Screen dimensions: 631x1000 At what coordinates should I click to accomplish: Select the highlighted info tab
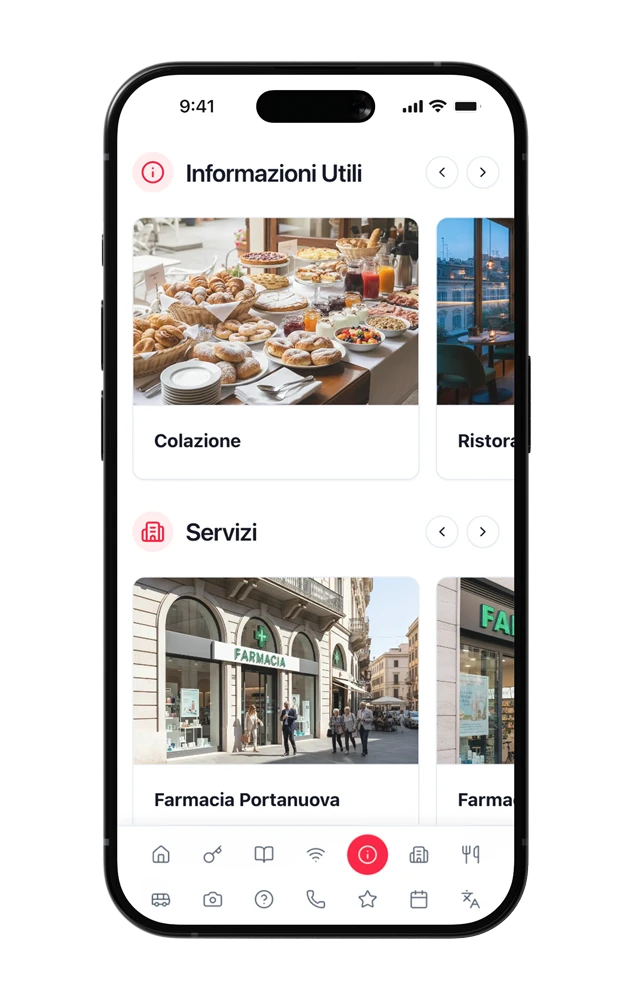(367, 854)
